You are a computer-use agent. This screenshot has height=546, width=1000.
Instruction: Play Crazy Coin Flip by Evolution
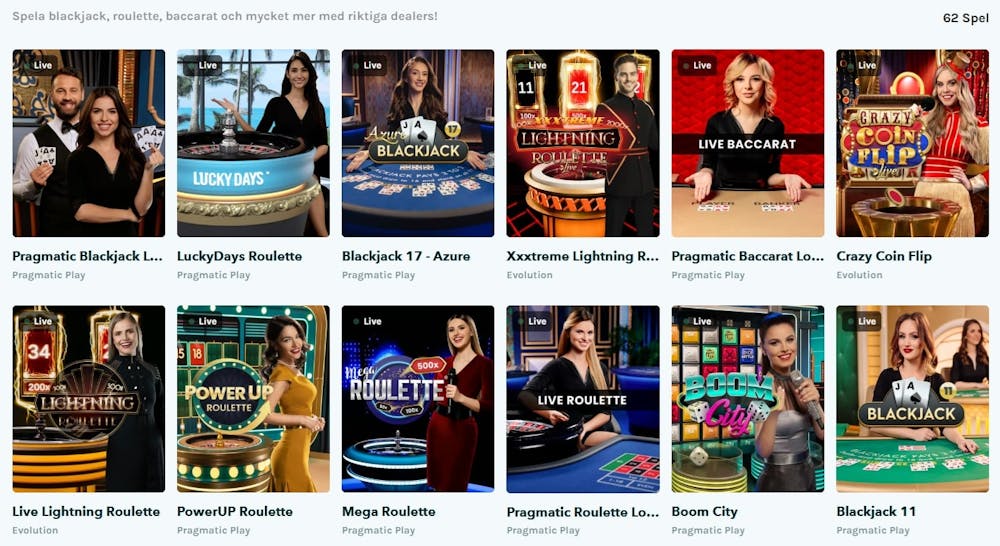[912, 143]
